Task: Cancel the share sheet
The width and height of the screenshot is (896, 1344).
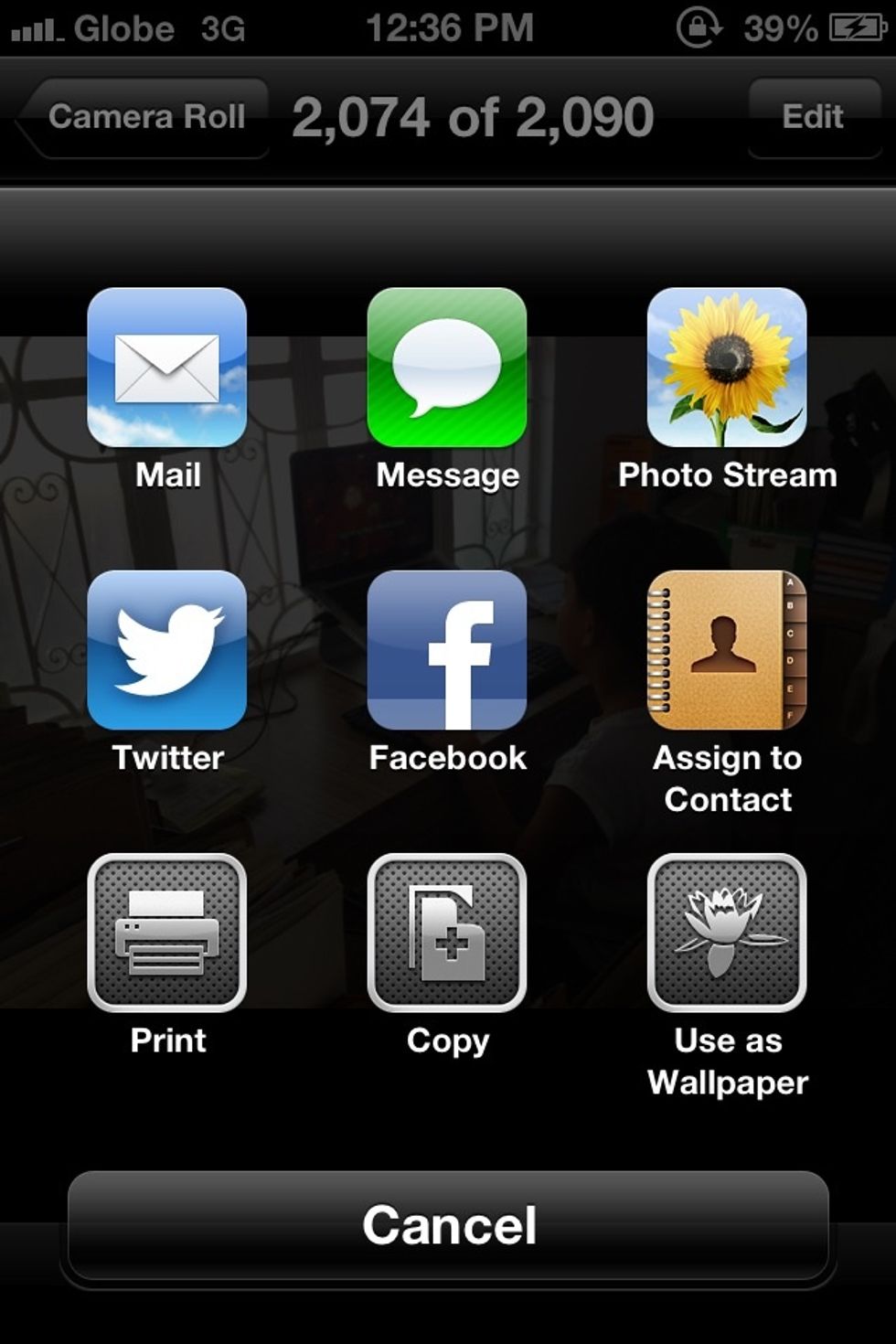Action: point(446,1226)
